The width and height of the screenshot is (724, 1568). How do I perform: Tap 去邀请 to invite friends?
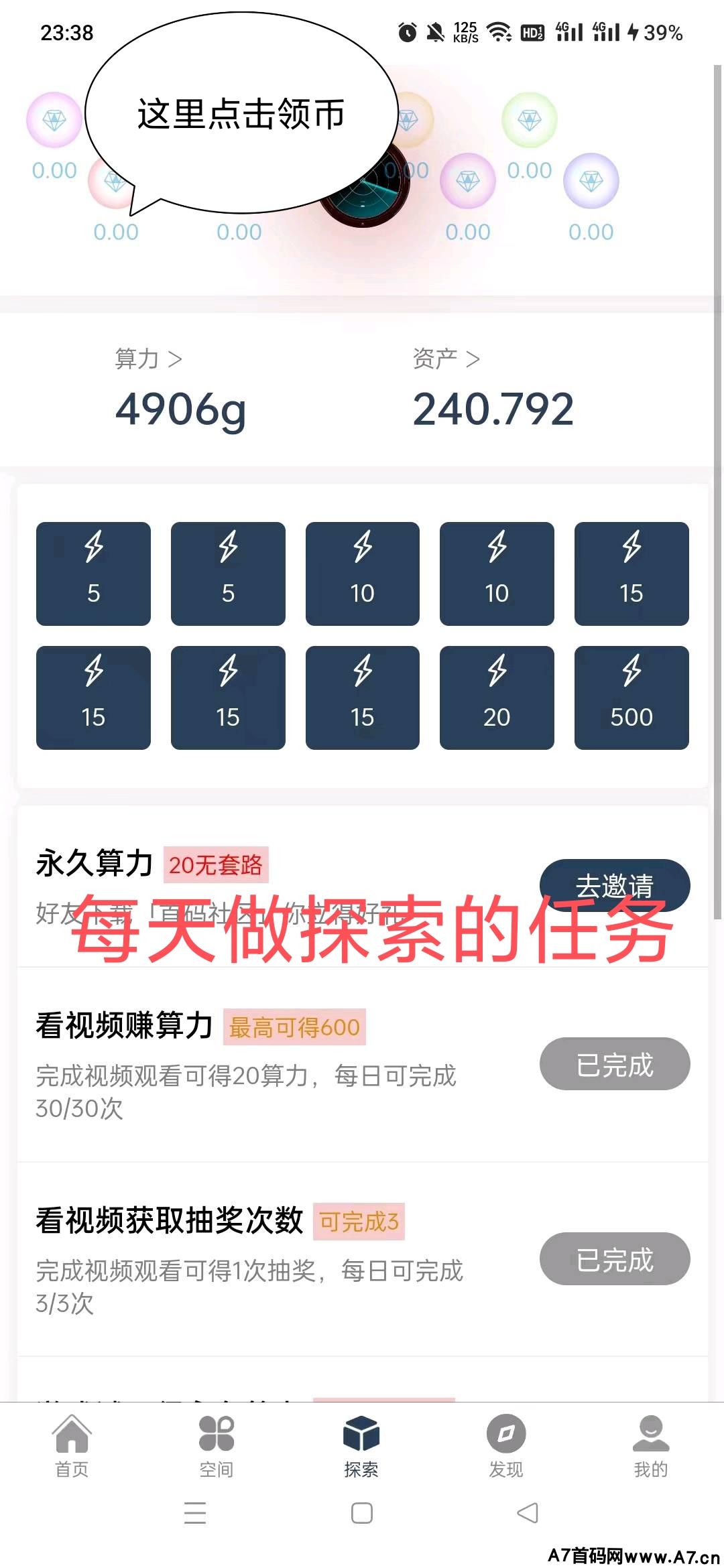pyautogui.click(x=615, y=885)
